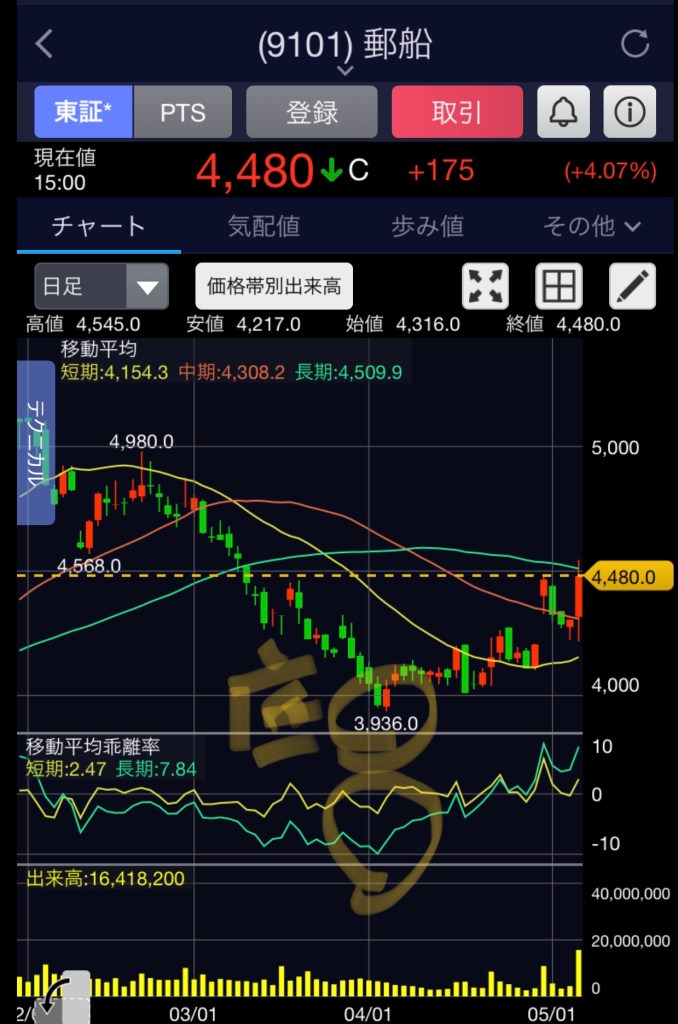Switch to the 気配値 tab
Viewport: 678px width, 1024px height.
264,227
